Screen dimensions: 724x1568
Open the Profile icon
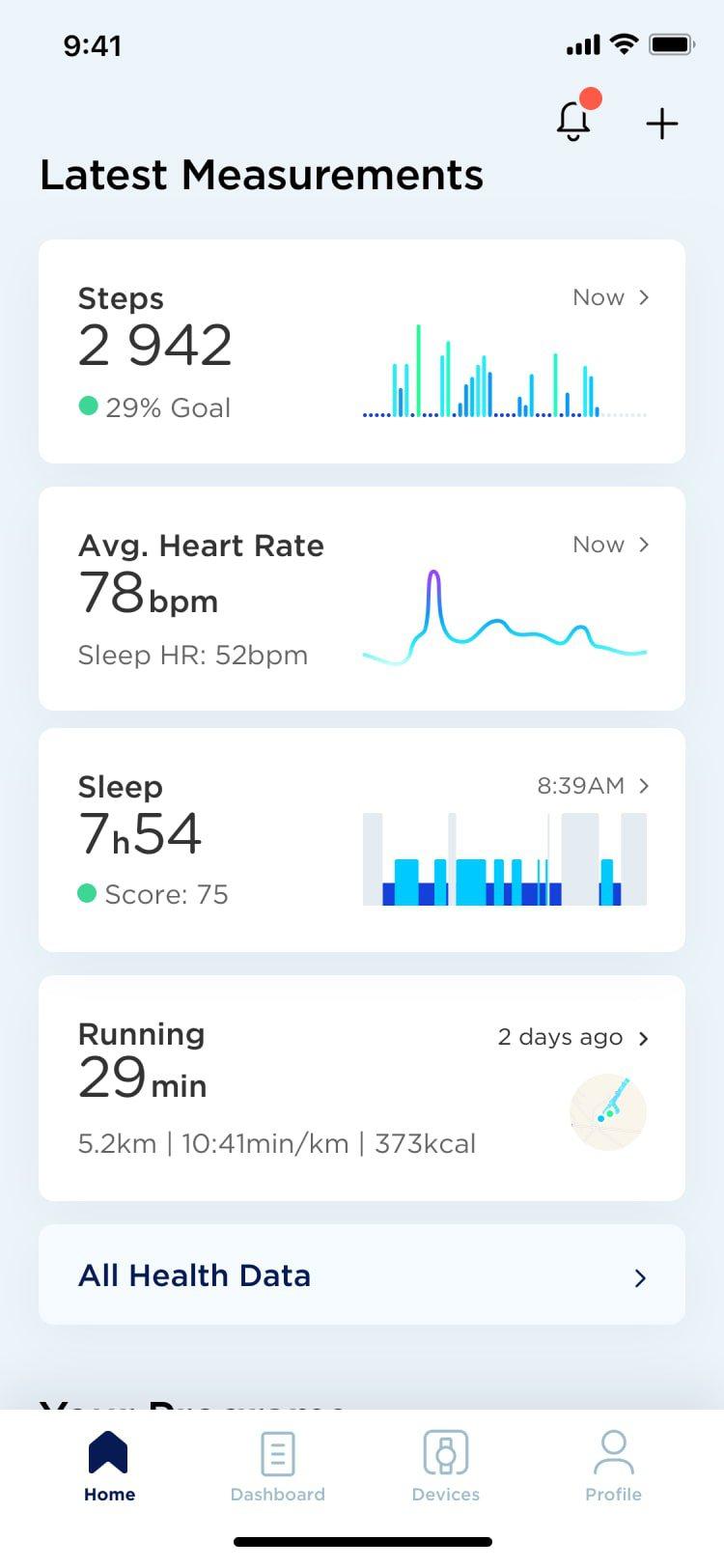coord(614,1452)
